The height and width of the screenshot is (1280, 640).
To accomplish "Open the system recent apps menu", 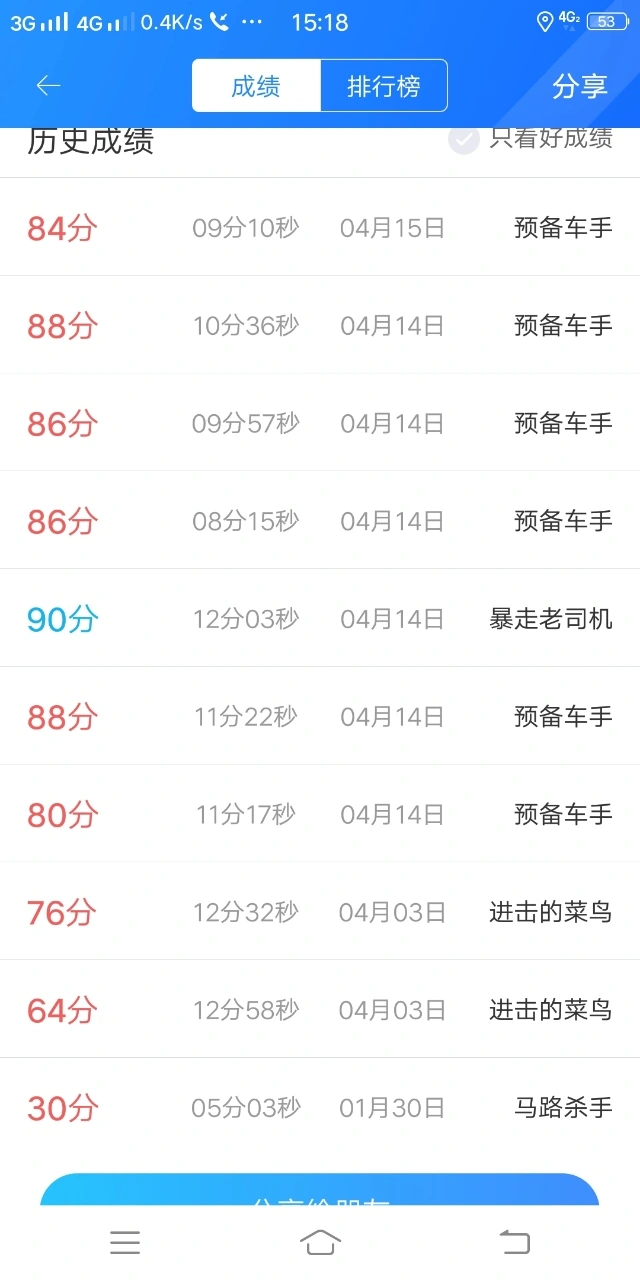I will (125, 1242).
